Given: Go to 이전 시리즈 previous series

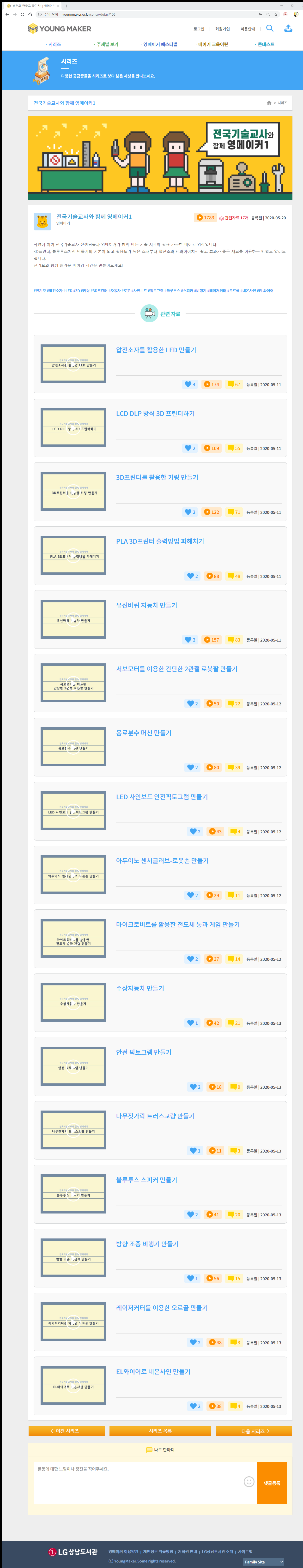Looking at the screenshot, I should 65,1431.
